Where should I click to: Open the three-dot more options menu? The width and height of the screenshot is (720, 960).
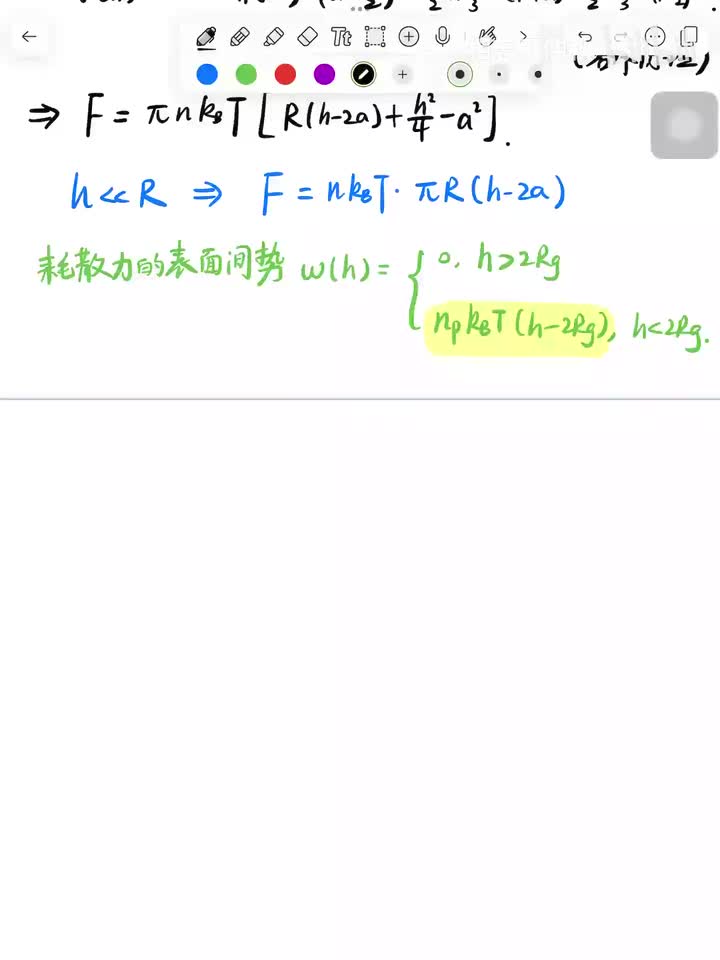pos(655,37)
